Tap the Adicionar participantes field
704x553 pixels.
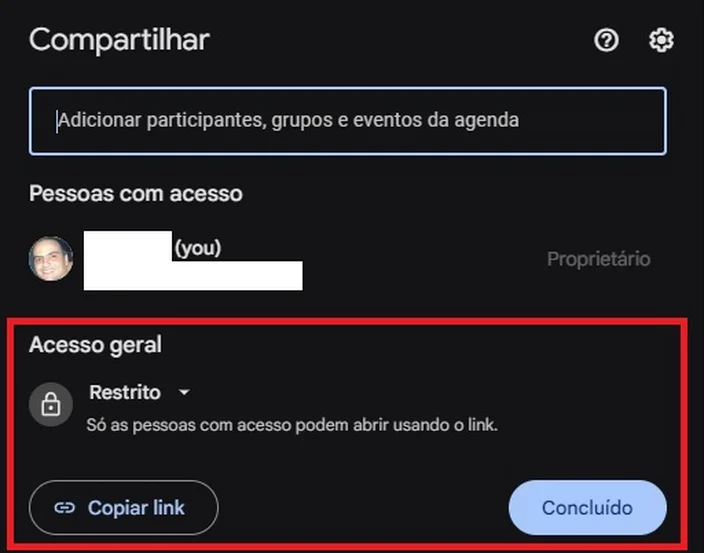pyautogui.click(x=348, y=121)
